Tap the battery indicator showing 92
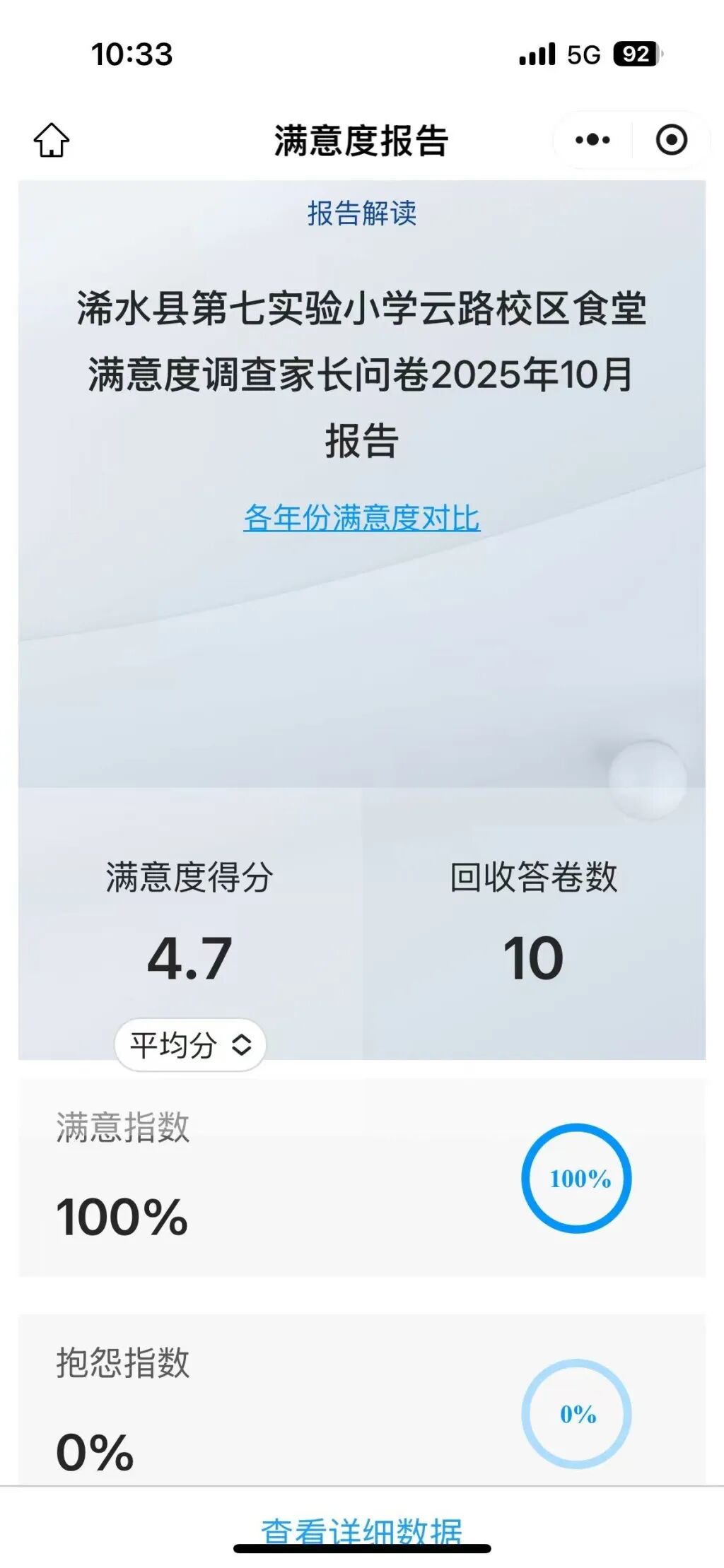Image resolution: width=724 pixels, height=1568 pixels. click(636, 55)
